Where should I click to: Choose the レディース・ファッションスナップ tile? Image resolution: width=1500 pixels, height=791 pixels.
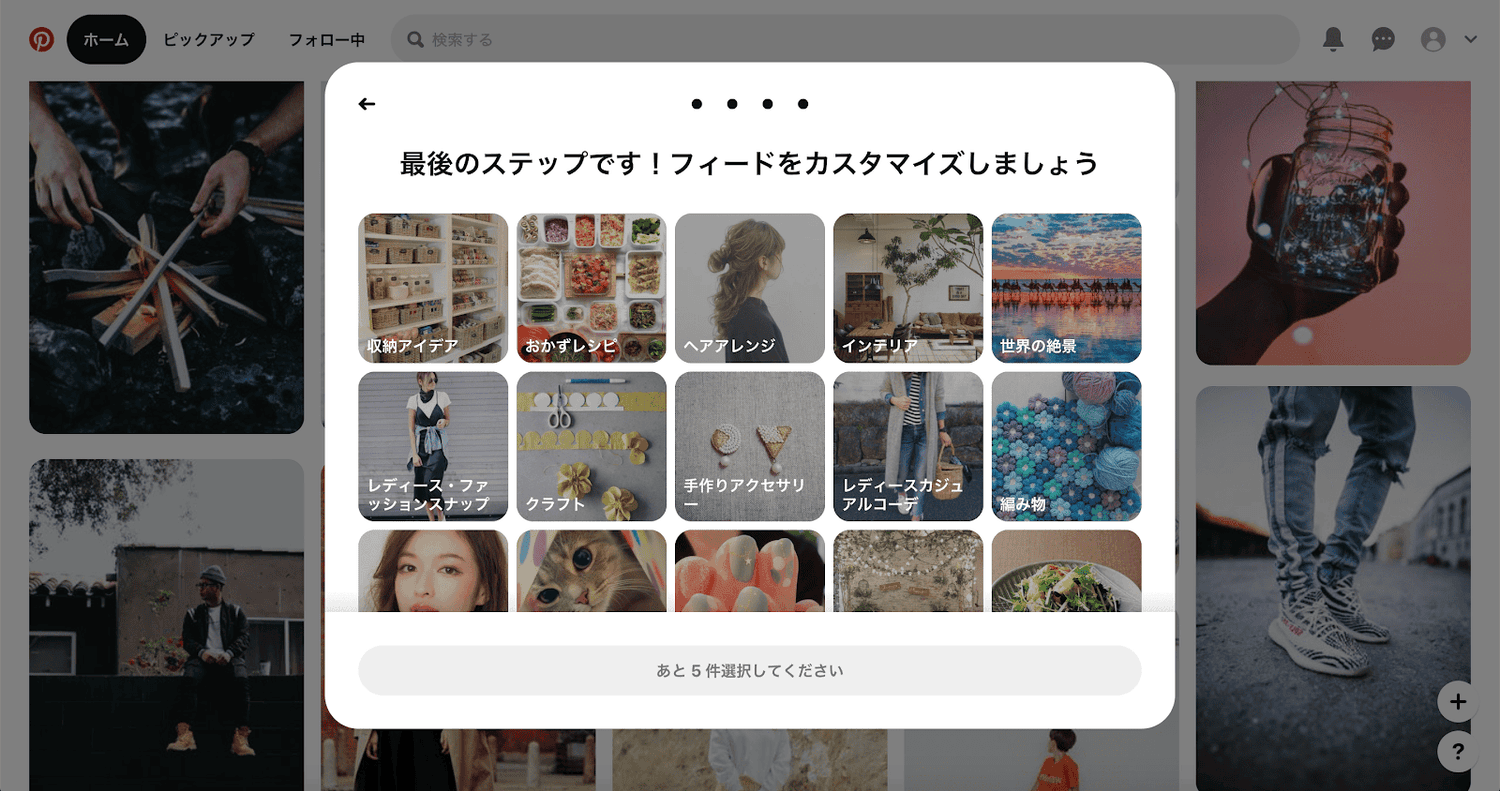point(433,446)
